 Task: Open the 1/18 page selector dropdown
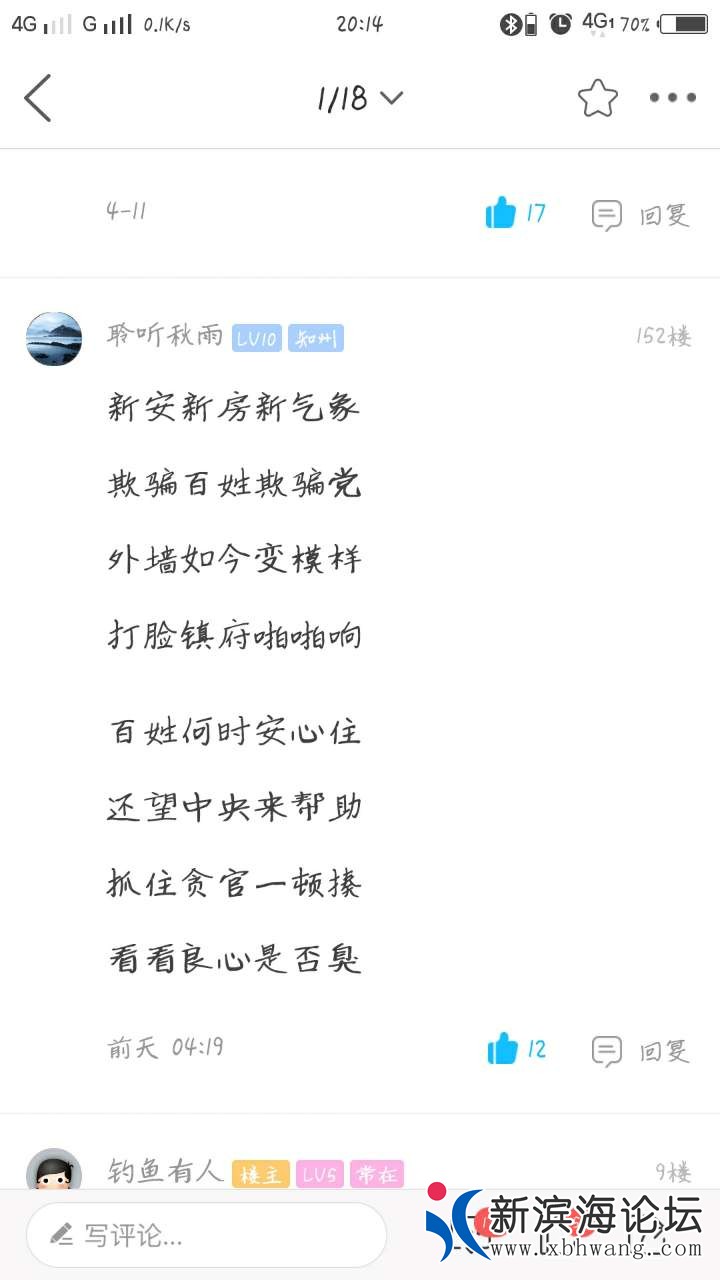[x=360, y=98]
